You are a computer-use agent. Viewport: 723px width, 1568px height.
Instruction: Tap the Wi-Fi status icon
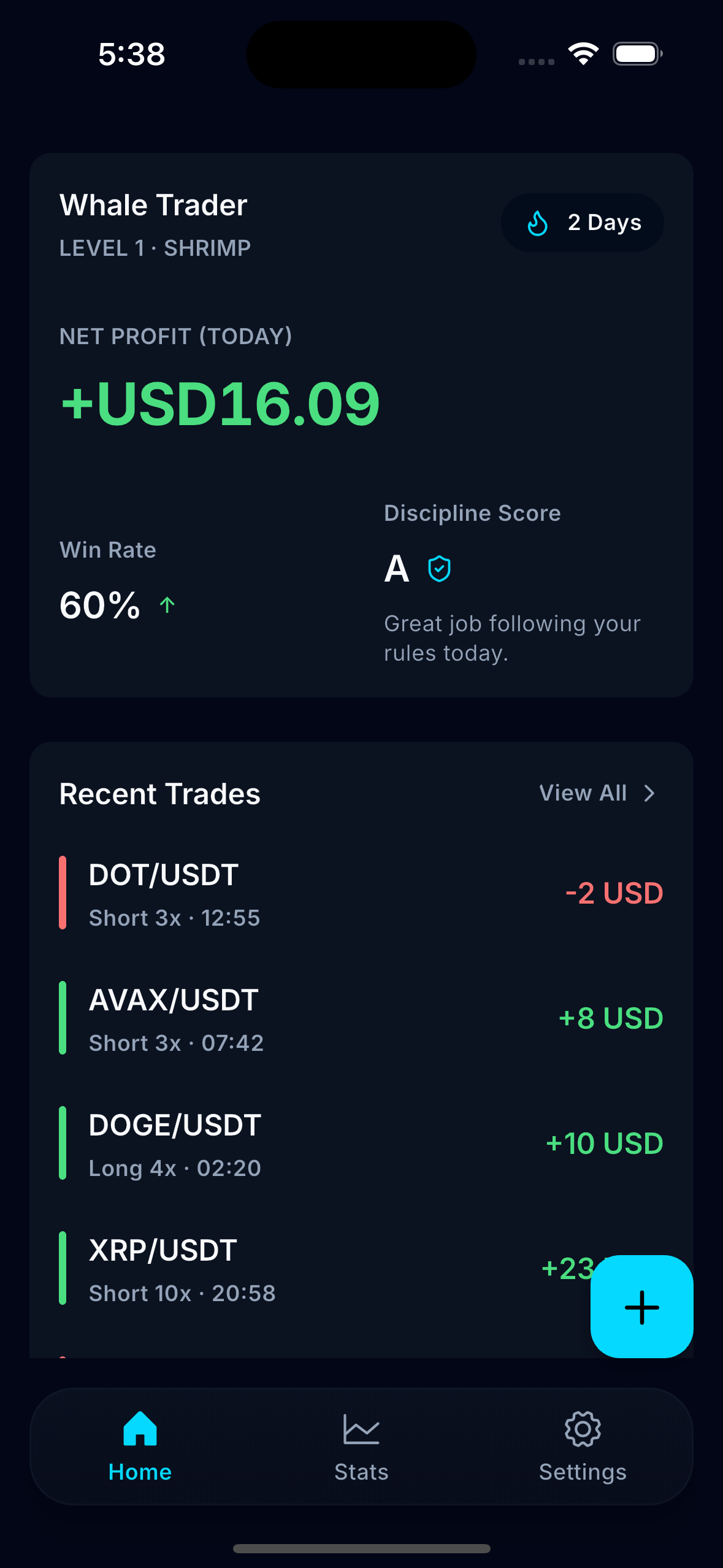pyautogui.click(x=583, y=54)
